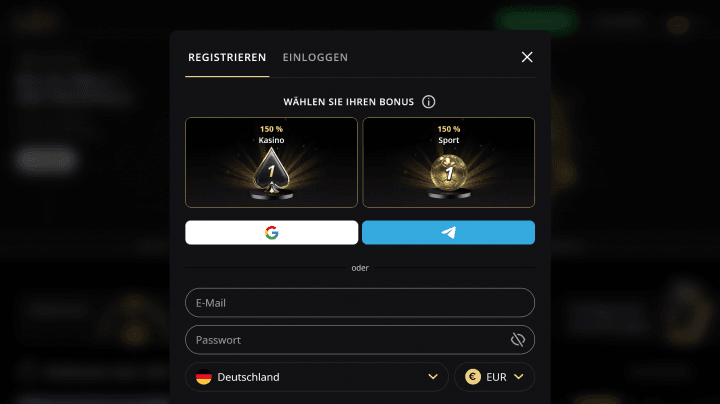Screen dimensions: 720x404
Task: Open the EUR currency dropdown
Action: coord(495,377)
